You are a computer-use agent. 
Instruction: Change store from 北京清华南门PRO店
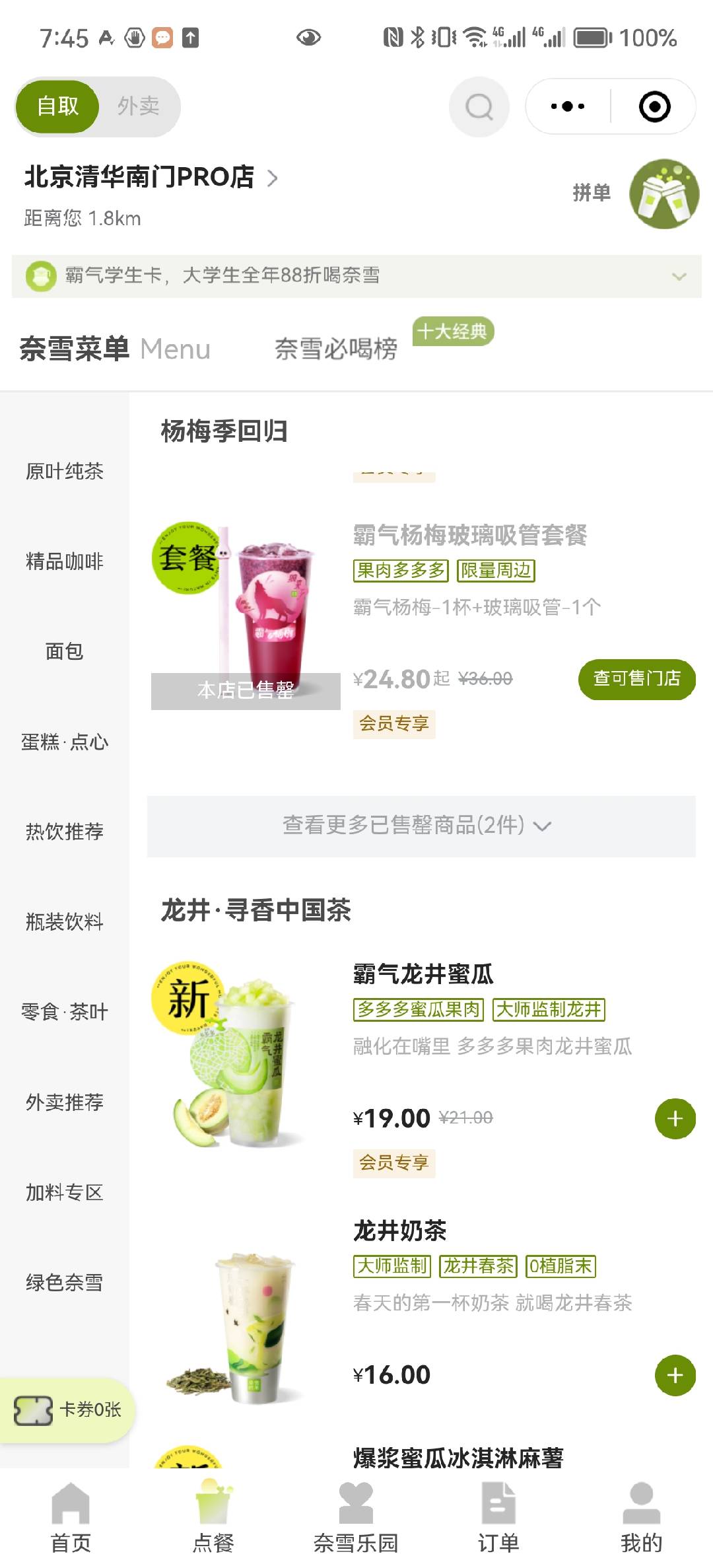point(151,177)
